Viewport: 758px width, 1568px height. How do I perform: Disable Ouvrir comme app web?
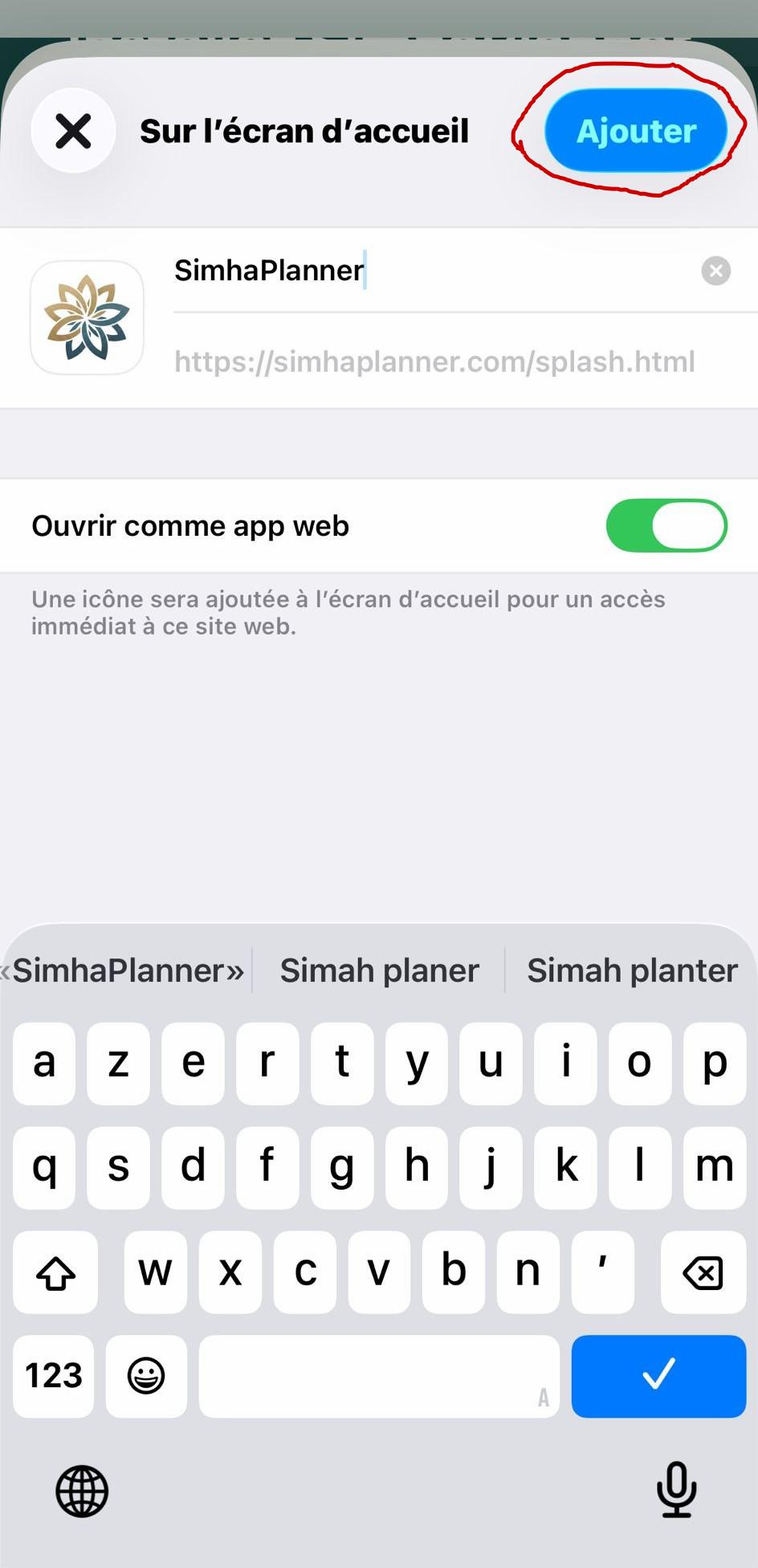pos(666,526)
